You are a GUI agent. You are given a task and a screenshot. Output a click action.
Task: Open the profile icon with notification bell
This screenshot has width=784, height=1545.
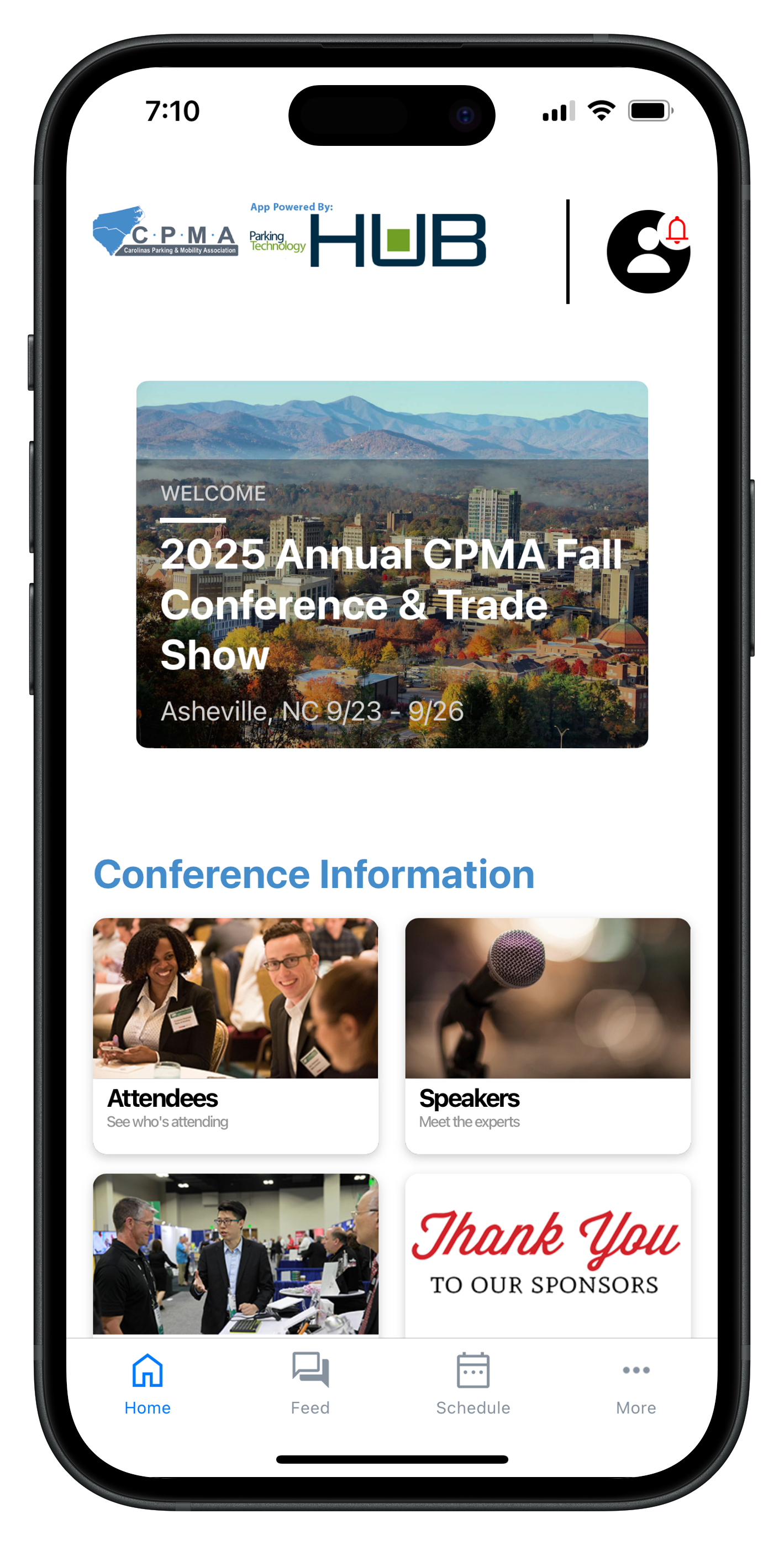(648, 251)
